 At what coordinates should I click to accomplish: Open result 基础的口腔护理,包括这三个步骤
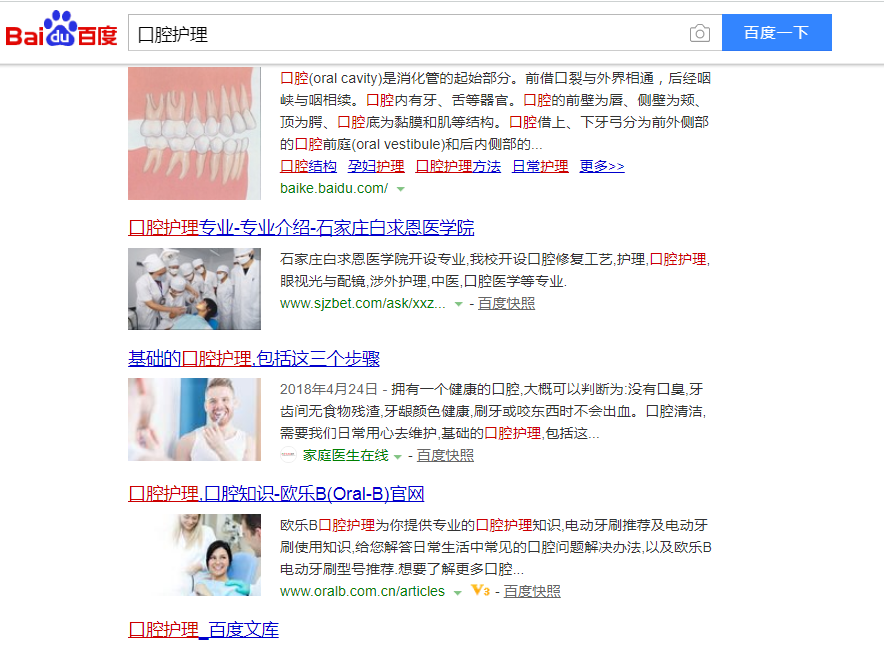click(x=254, y=358)
